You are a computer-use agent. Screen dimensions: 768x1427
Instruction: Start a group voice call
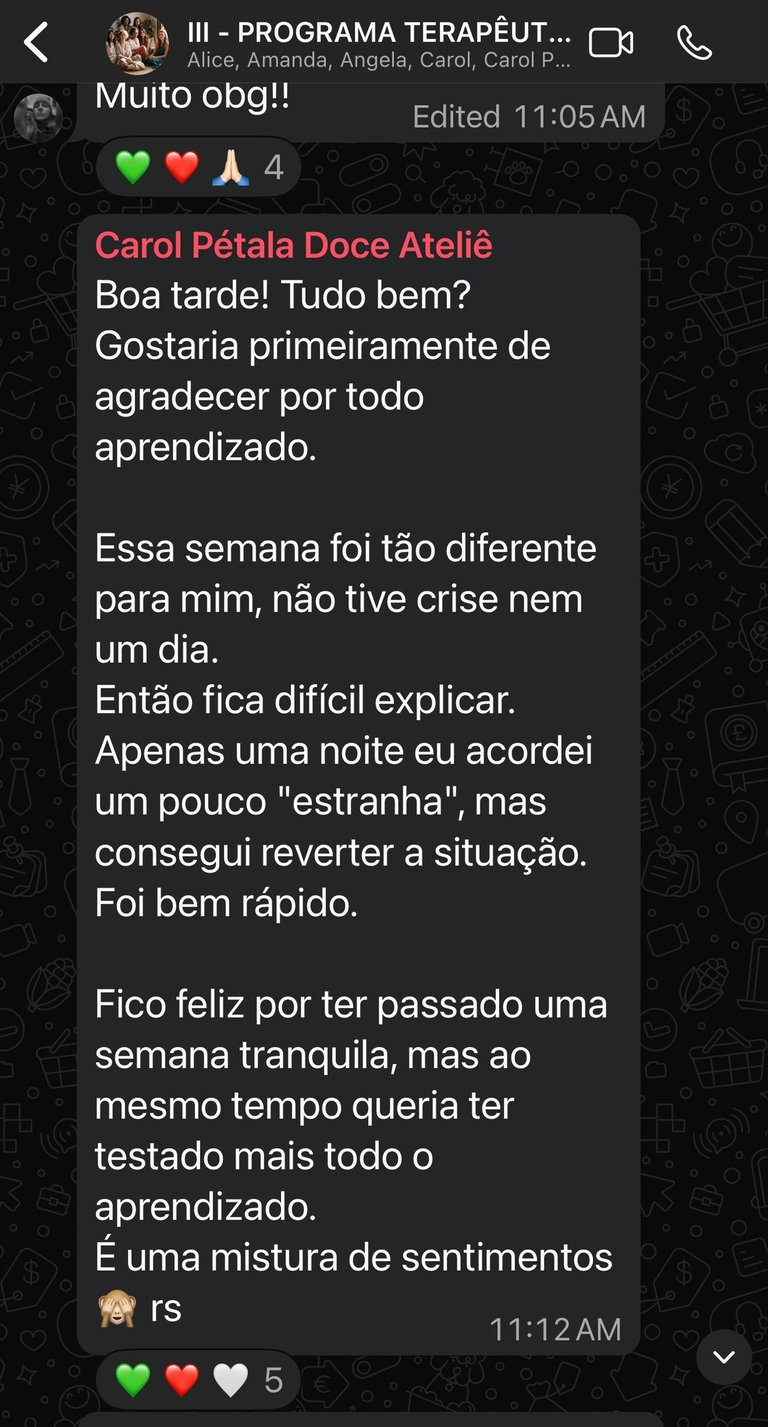(694, 43)
